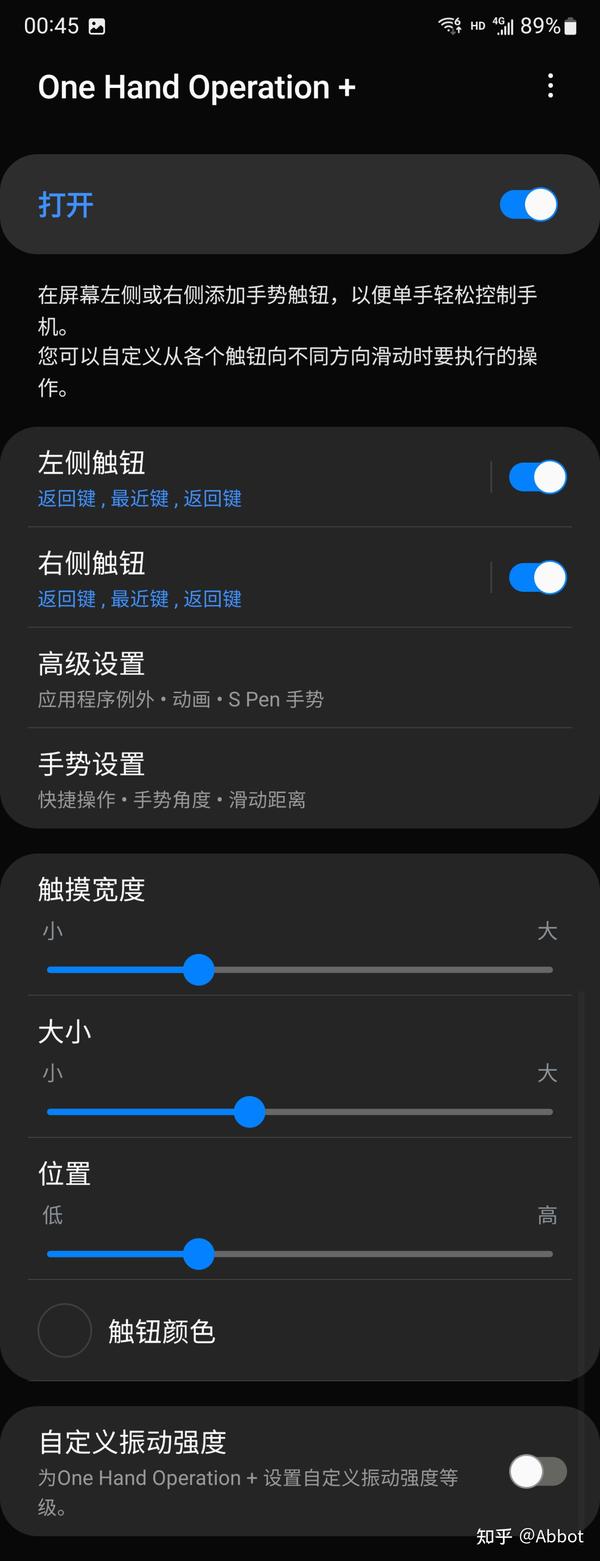Disable the 左侧触钮 switch
Viewport: 600px width, 1561px height.
[537, 477]
